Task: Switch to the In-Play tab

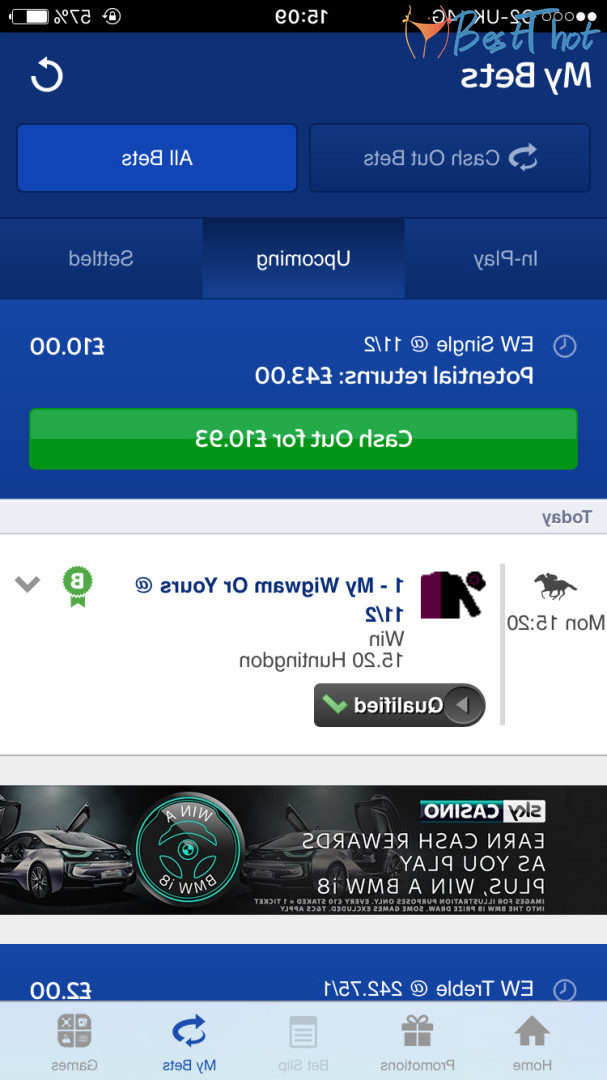Action: (505, 258)
